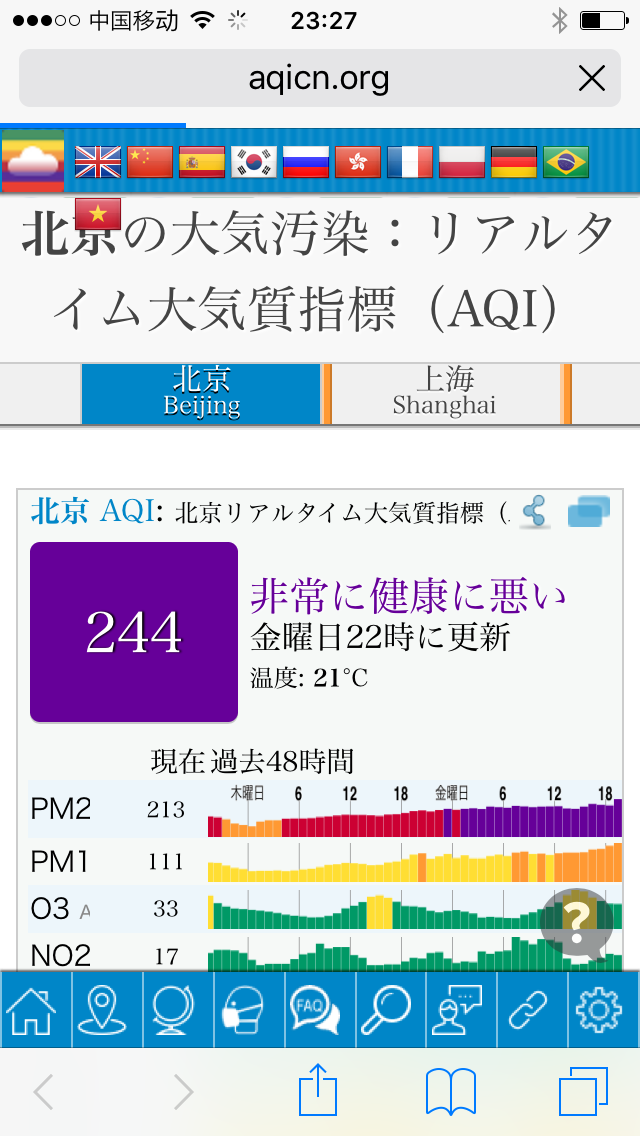This screenshot has height=1136, width=640.
Task: Select the Brazil flag language
Action: 566,161
